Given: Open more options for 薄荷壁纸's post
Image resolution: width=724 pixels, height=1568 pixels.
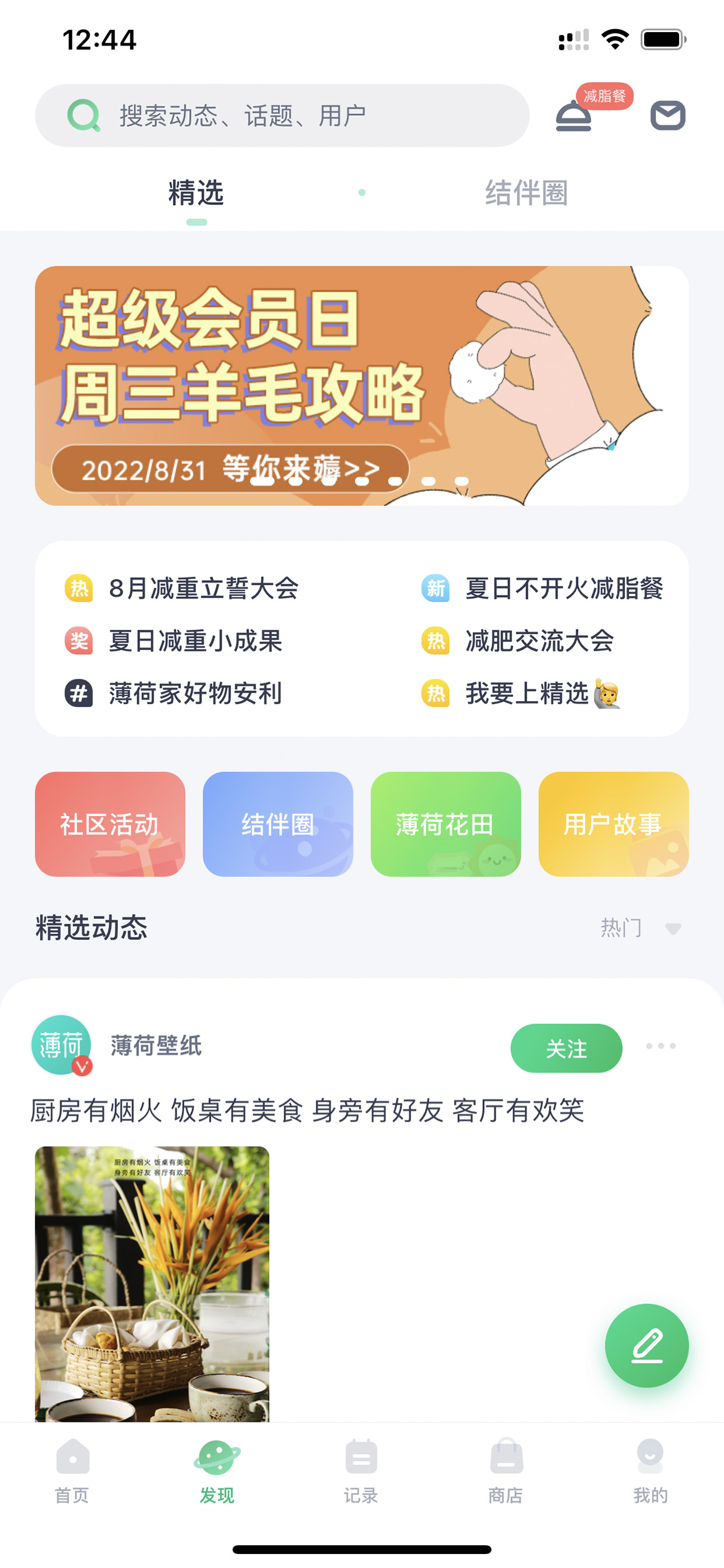Looking at the screenshot, I should point(661,1046).
